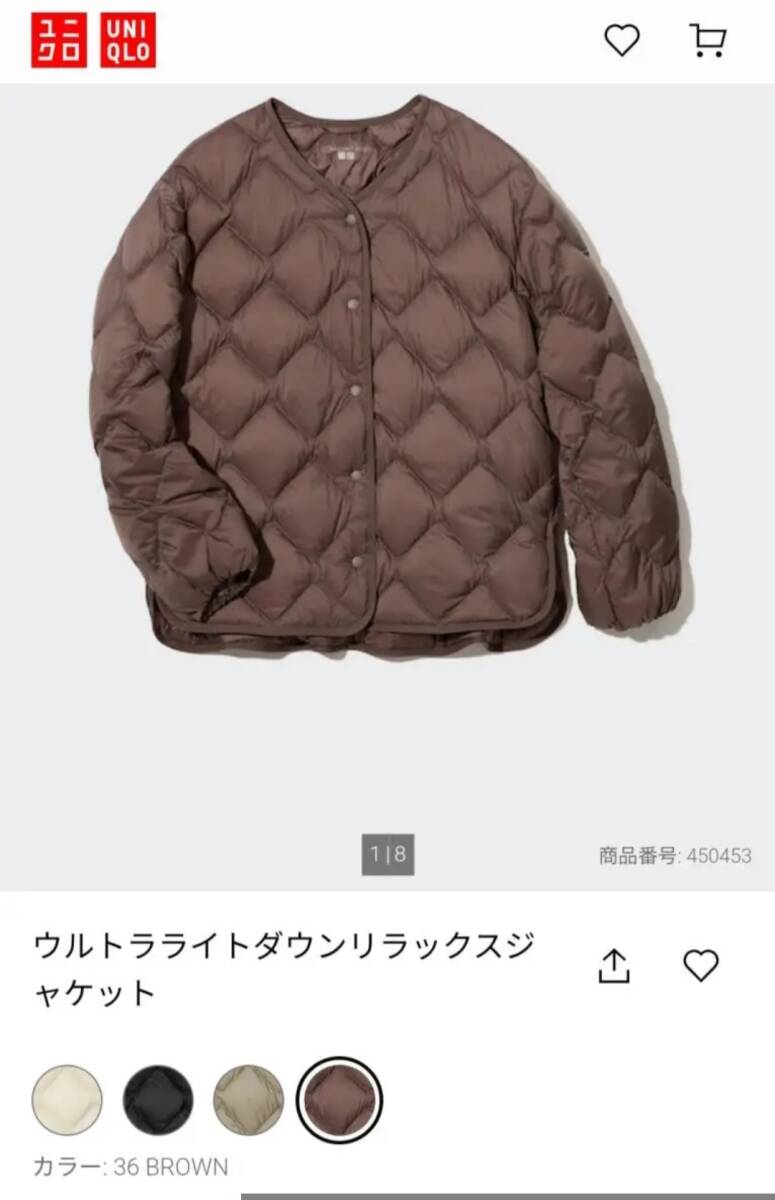Select the 36 BROWN color swatch
775x1200 pixels.
[340, 1100]
